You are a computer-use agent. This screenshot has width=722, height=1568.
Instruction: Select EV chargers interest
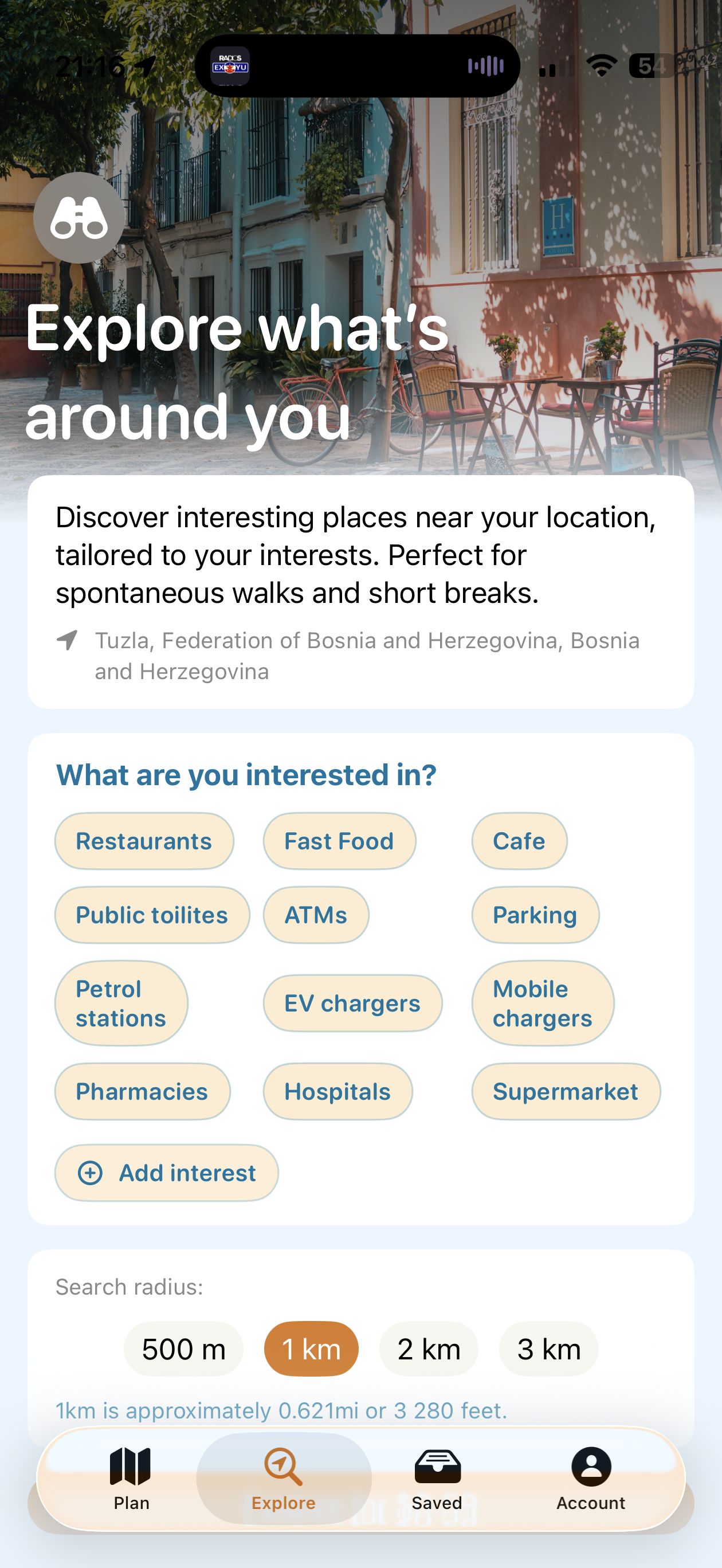[352, 1003]
